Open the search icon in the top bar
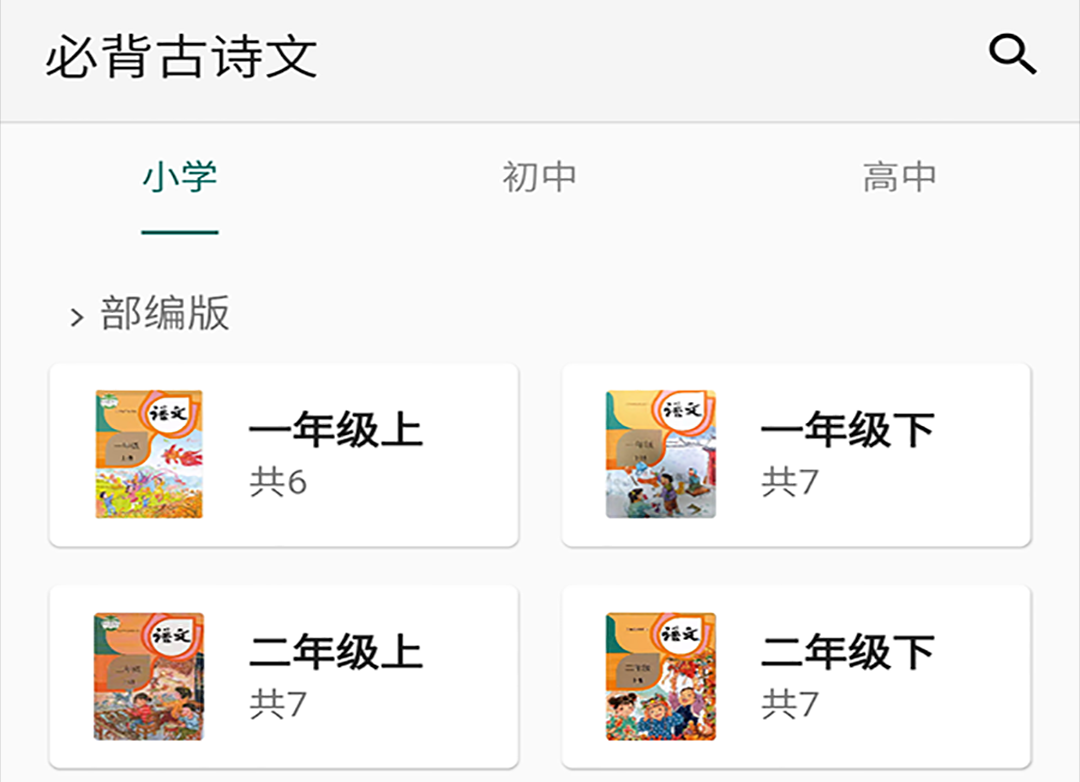 tap(1012, 55)
